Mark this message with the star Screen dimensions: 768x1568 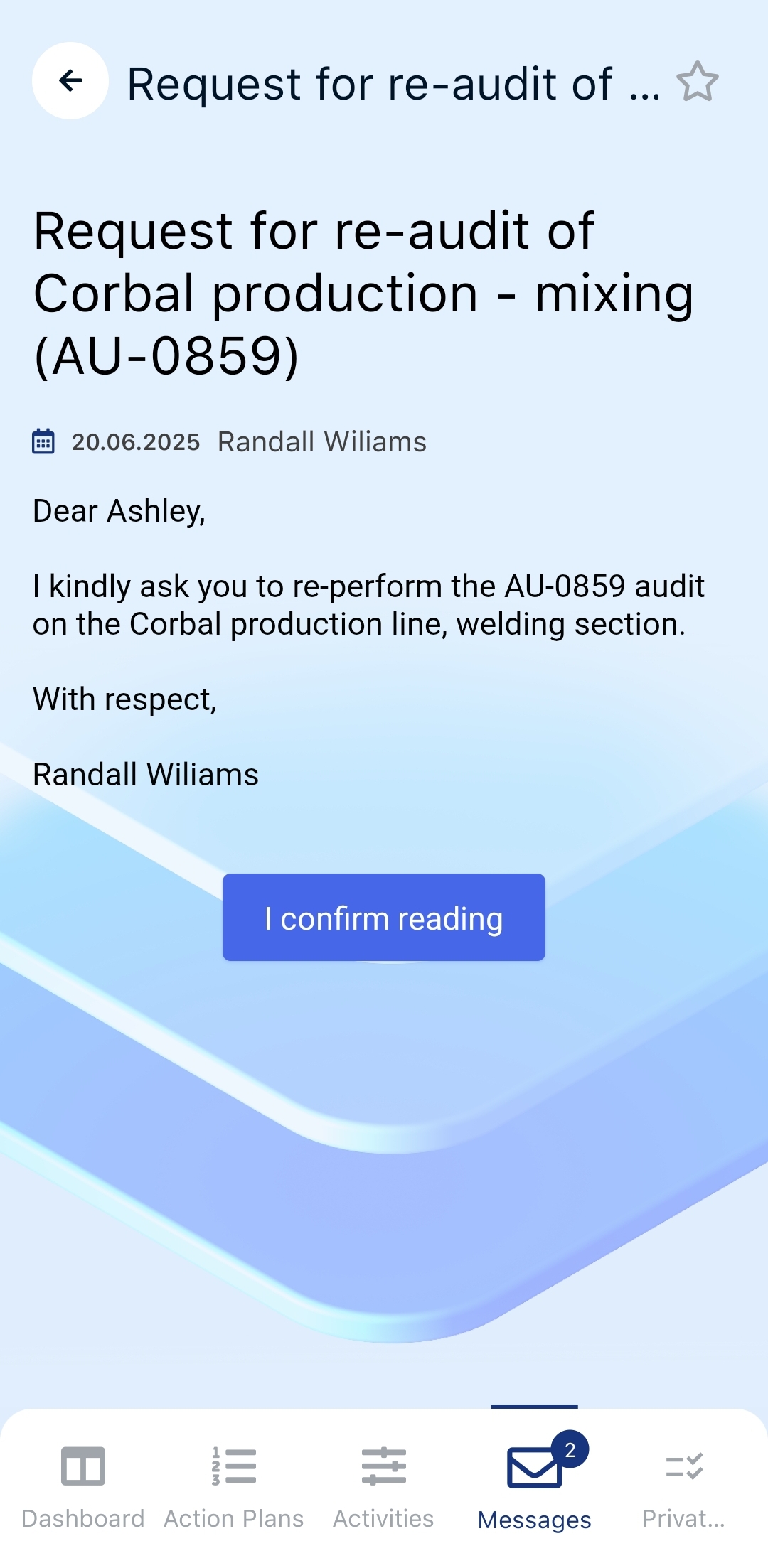tap(697, 82)
